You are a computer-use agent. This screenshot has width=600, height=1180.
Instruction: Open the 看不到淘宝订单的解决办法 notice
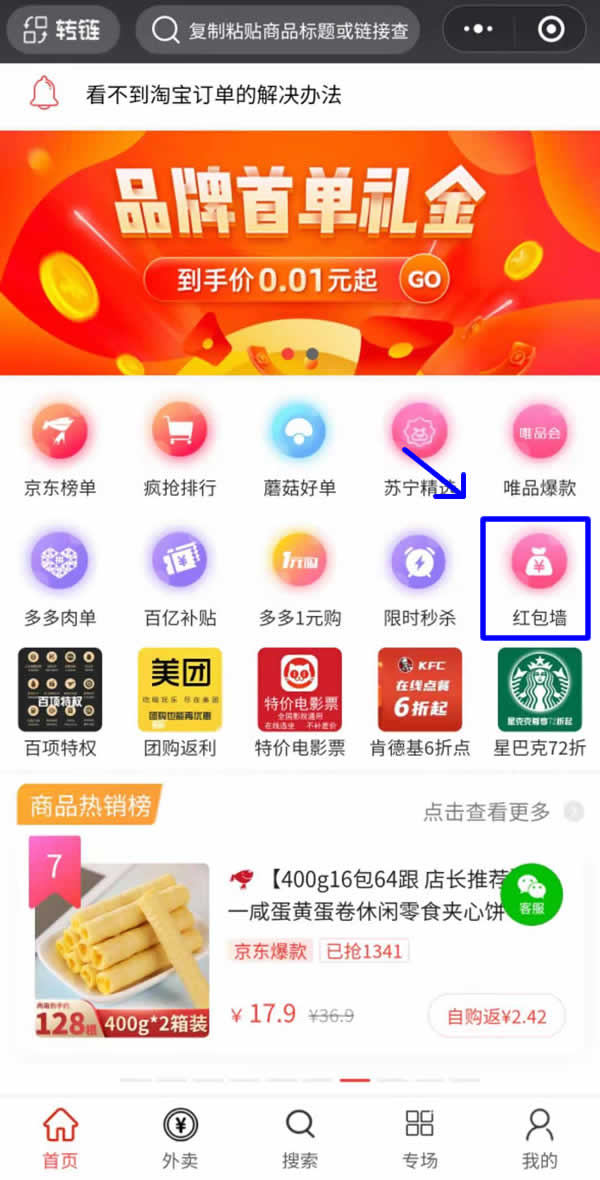pyautogui.click(x=213, y=95)
